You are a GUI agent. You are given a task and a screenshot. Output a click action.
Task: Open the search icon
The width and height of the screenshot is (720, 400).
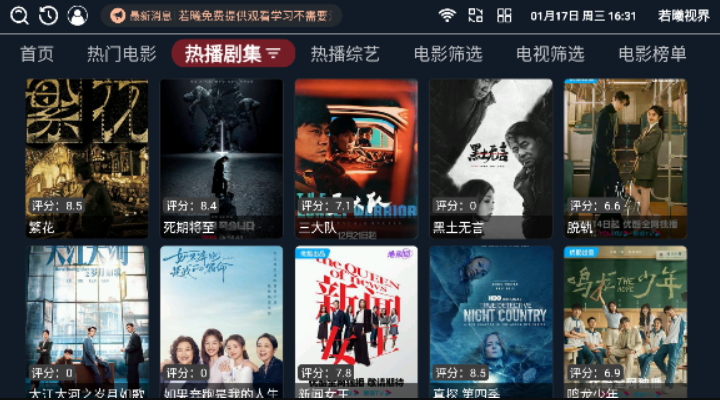point(19,16)
